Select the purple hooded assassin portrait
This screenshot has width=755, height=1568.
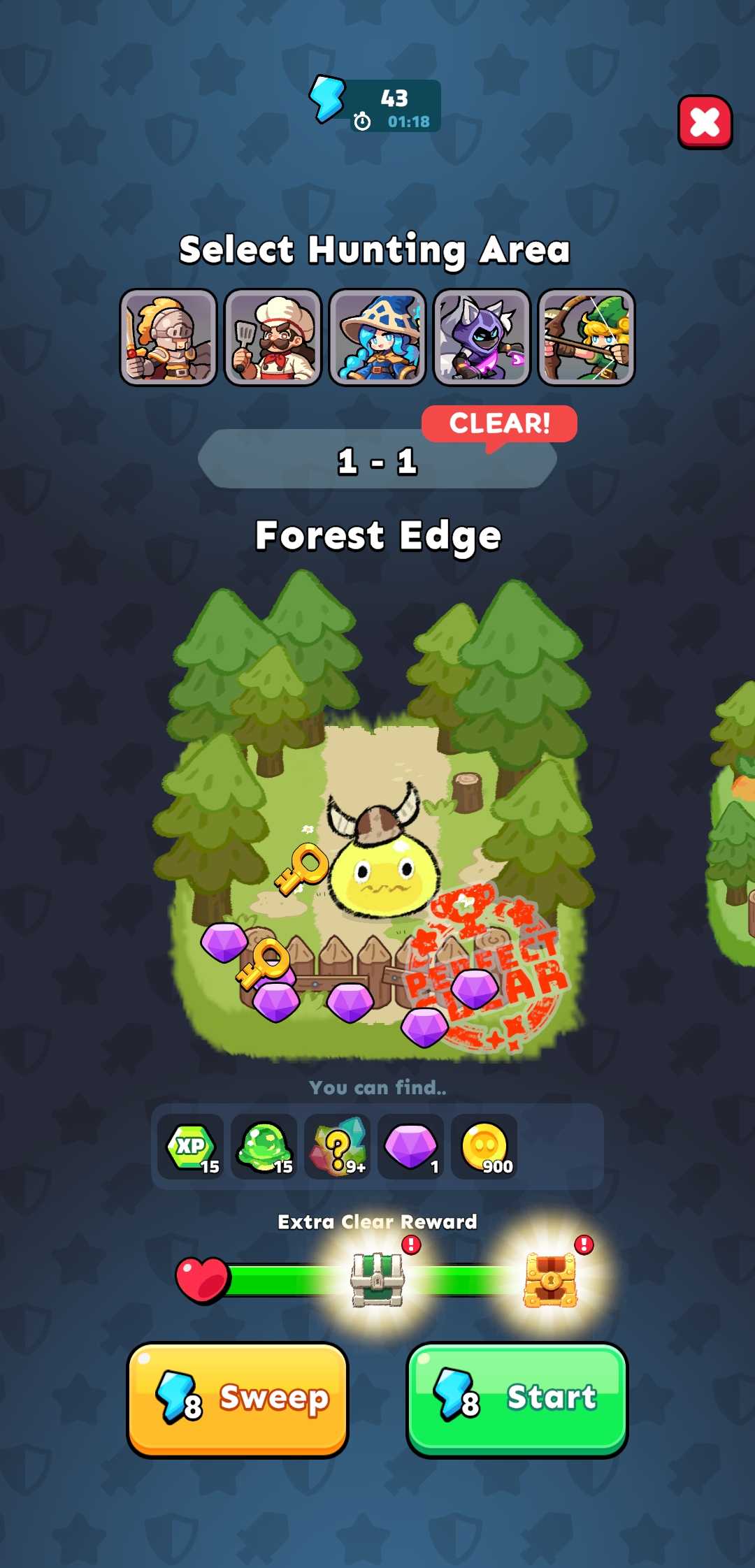click(482, 337)
